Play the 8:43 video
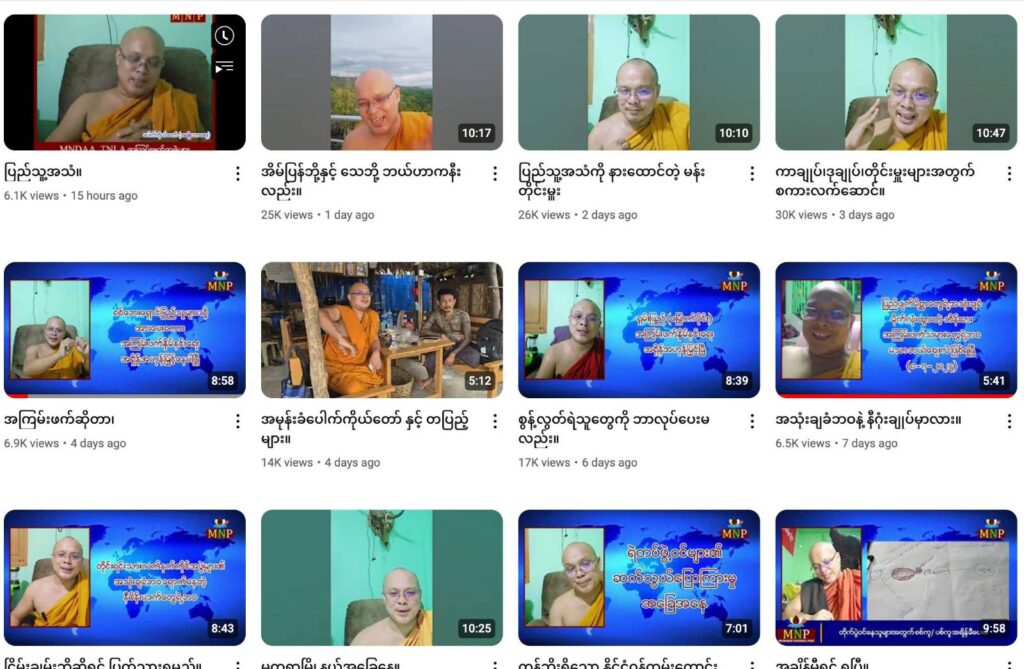The width and height of the screenshot is (1024, 669). tap(124, 577)
